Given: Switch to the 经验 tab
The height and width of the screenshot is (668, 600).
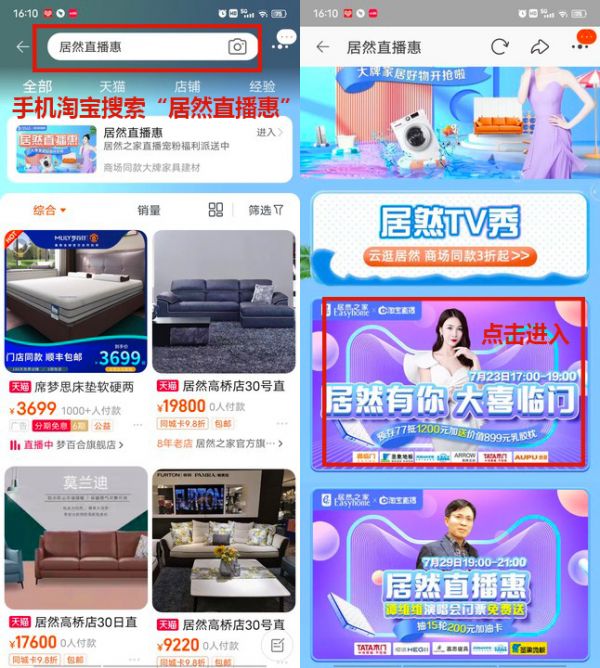Looking at the screenshot, I should (262, 87).
